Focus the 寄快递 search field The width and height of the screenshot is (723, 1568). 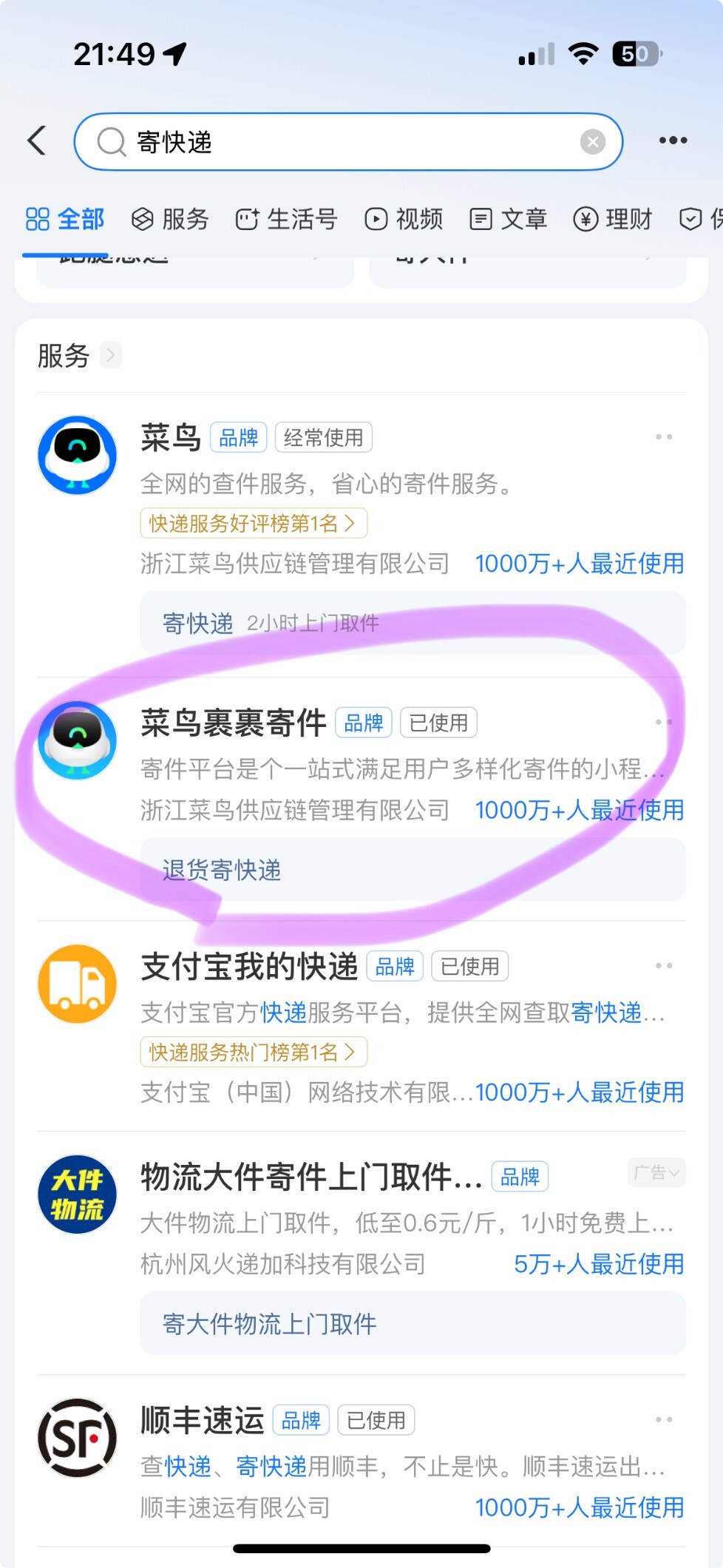(347, 141)
